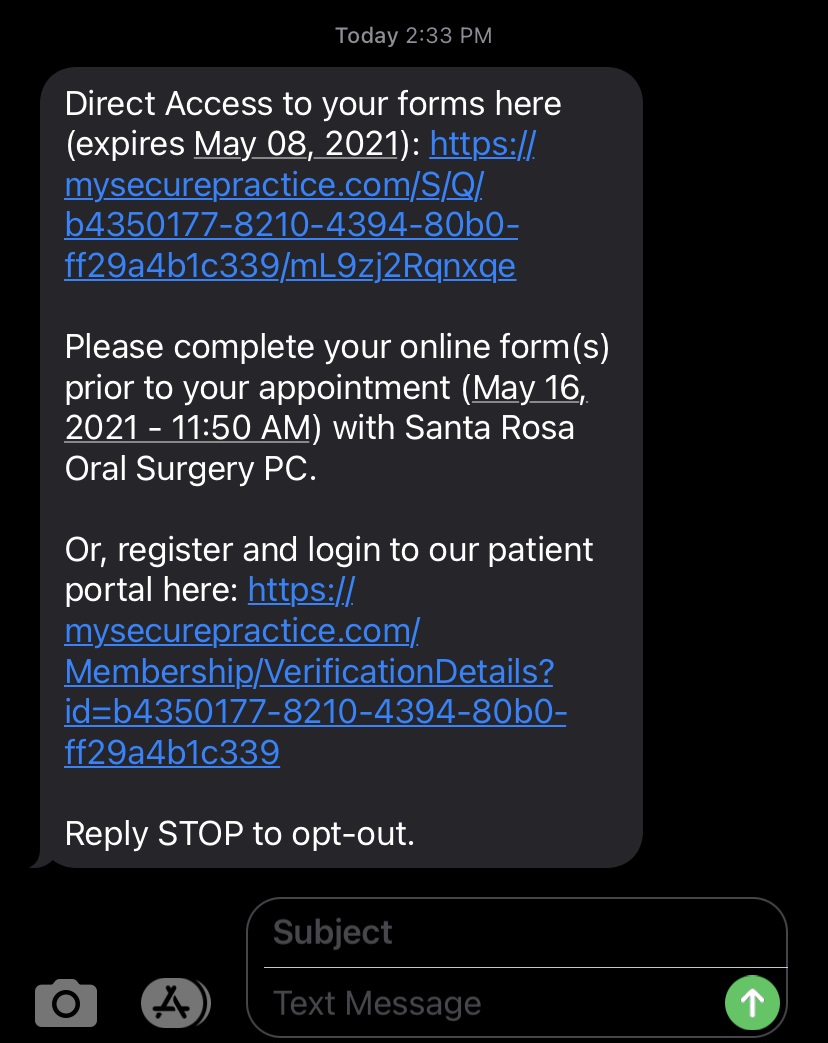Image resolution: width=828 pixels, height=1043 pixels.
Task: Tap the Today 2:33 PM timestamp
Action: pyautogui.click(x=414, y=35)
